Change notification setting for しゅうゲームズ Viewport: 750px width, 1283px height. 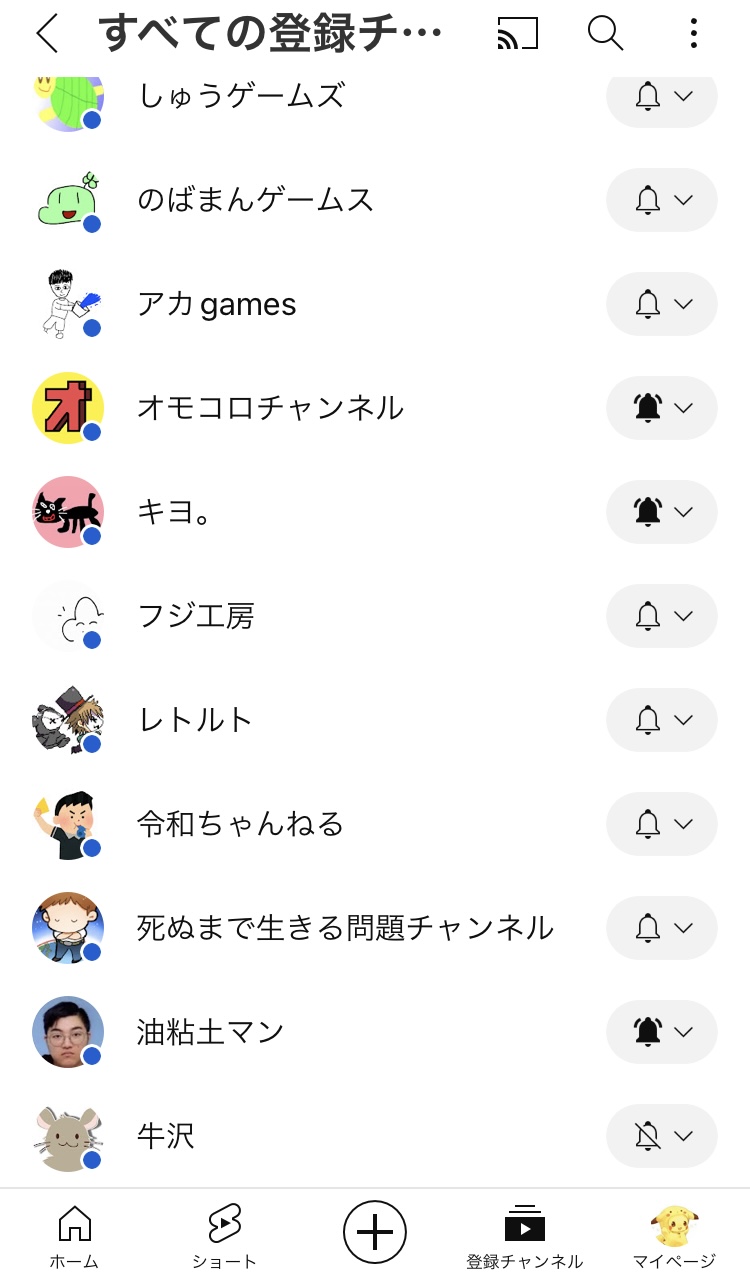[x=662, y=97]
